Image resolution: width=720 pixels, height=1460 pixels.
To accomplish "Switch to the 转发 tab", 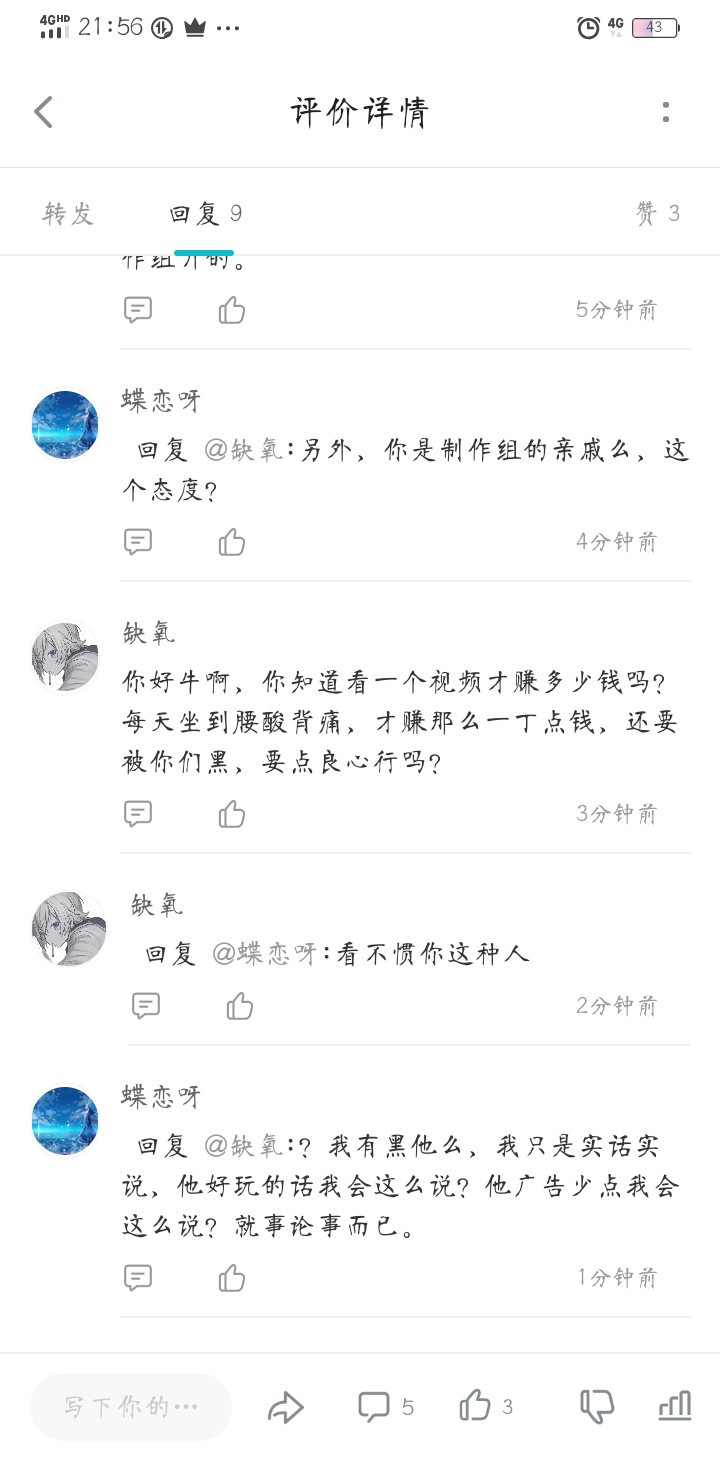I will point(68,213).
